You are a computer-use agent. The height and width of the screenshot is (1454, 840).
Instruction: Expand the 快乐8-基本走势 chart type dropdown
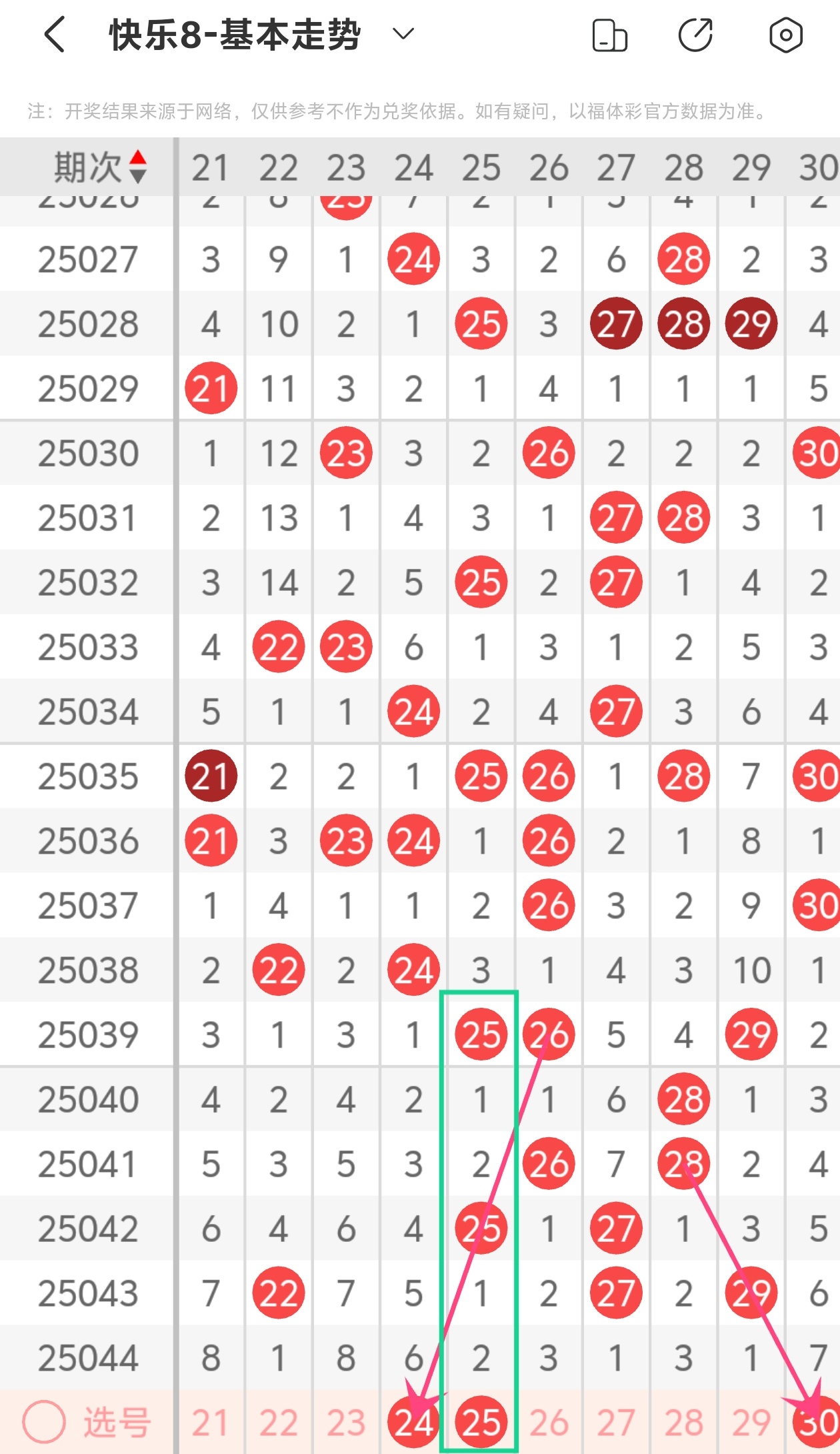[x=403, y=33]
